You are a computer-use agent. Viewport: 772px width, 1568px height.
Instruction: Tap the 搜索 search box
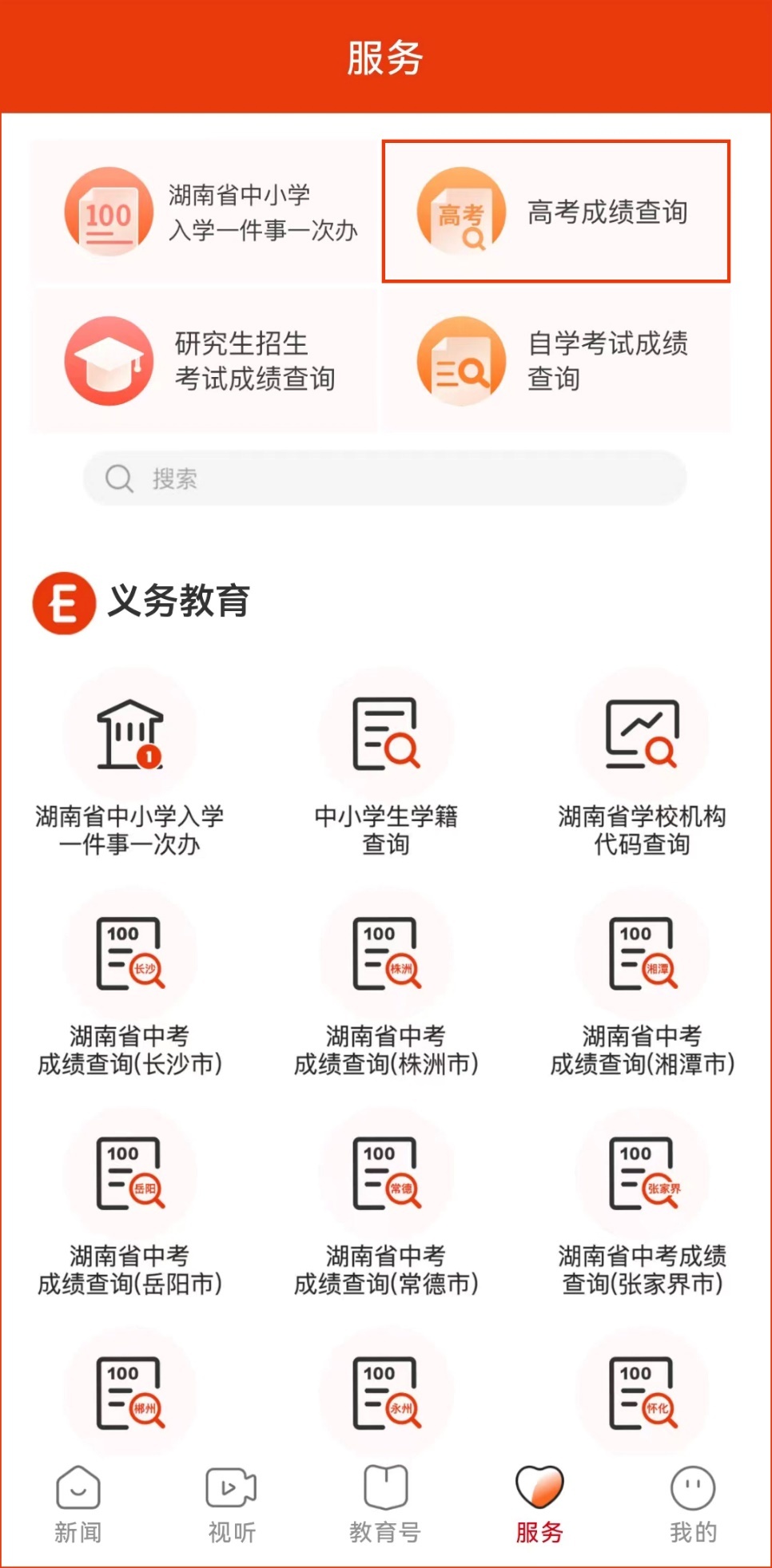point(384,478)
